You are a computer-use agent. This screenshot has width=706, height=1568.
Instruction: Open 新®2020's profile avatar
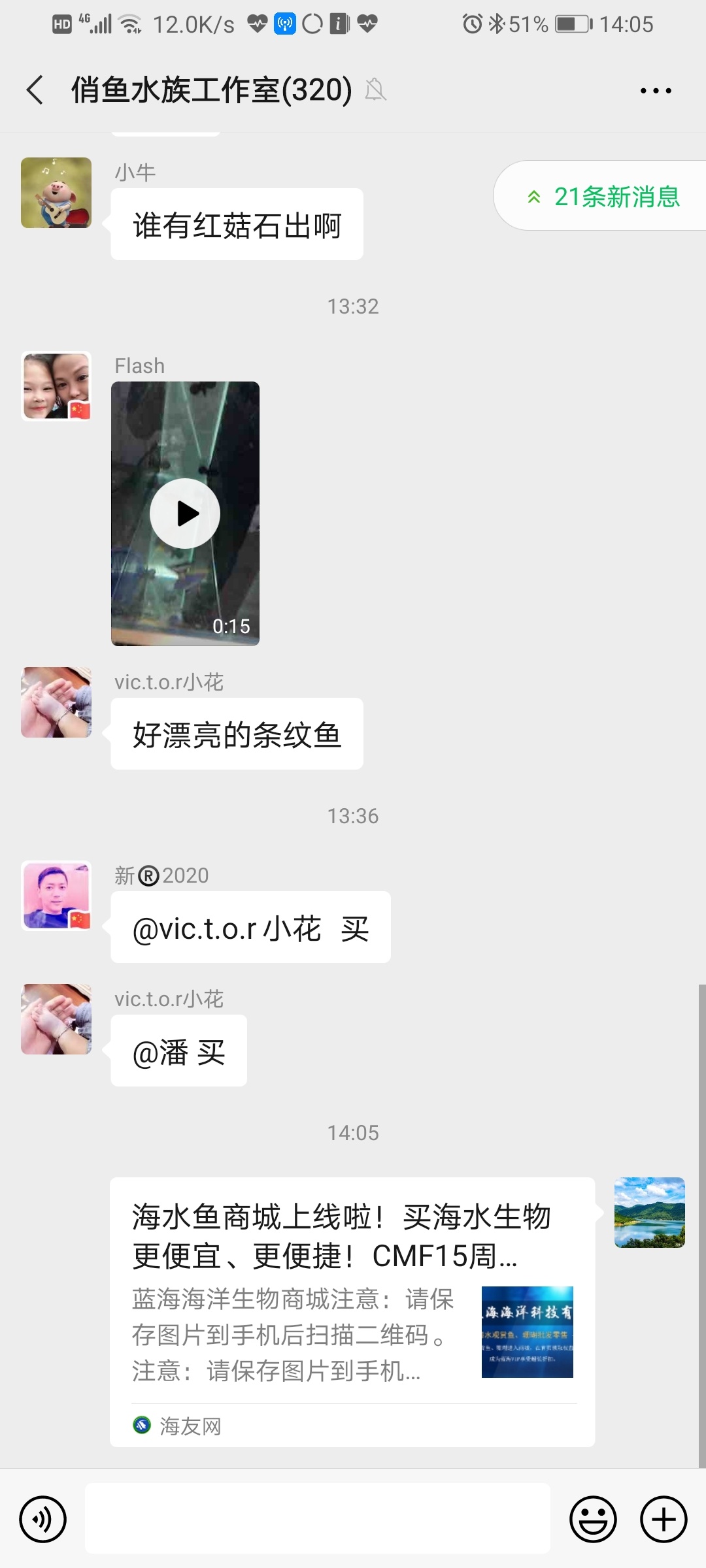(x=56, y=895)
